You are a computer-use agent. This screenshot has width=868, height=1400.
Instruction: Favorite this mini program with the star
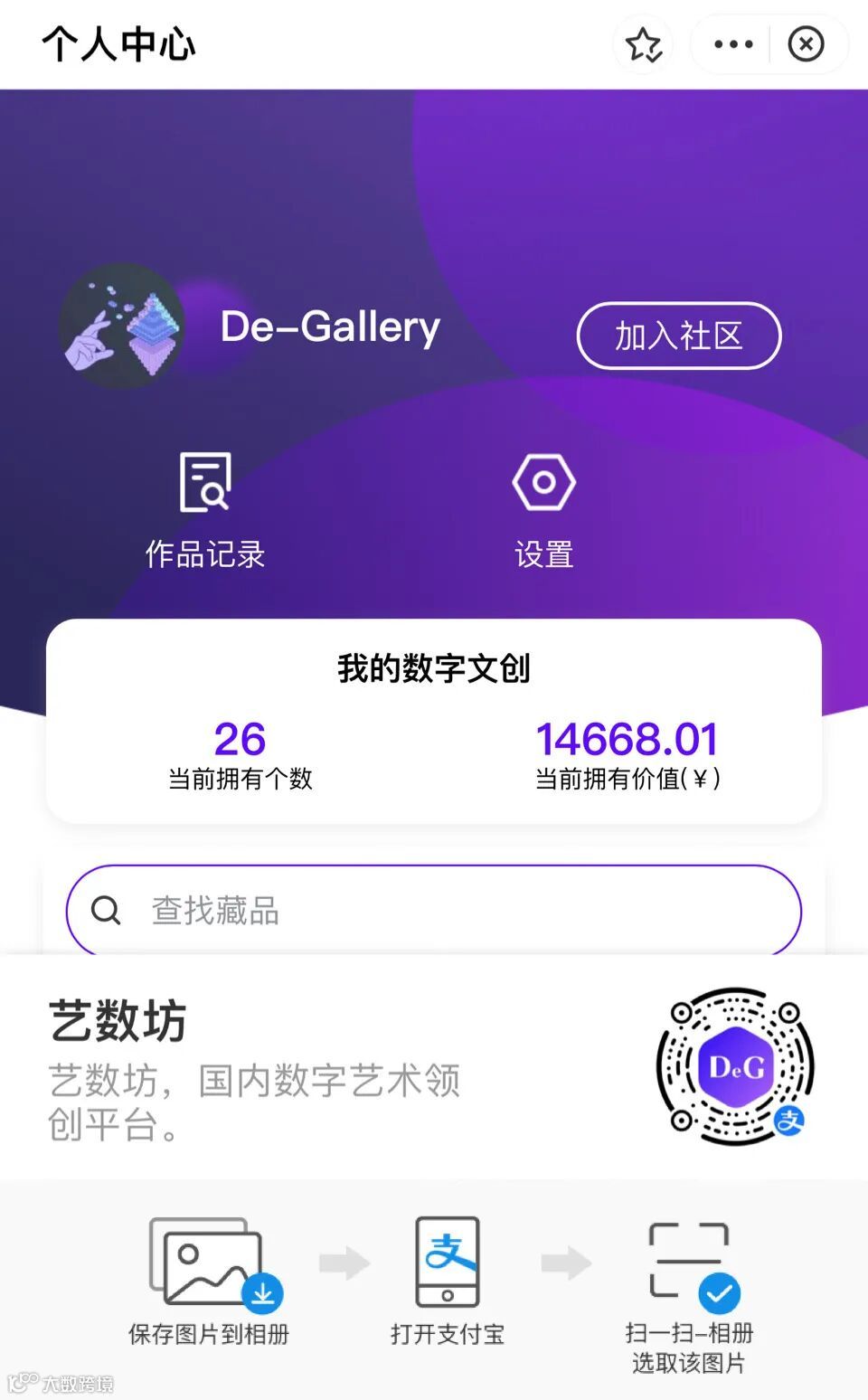(644, 44)
